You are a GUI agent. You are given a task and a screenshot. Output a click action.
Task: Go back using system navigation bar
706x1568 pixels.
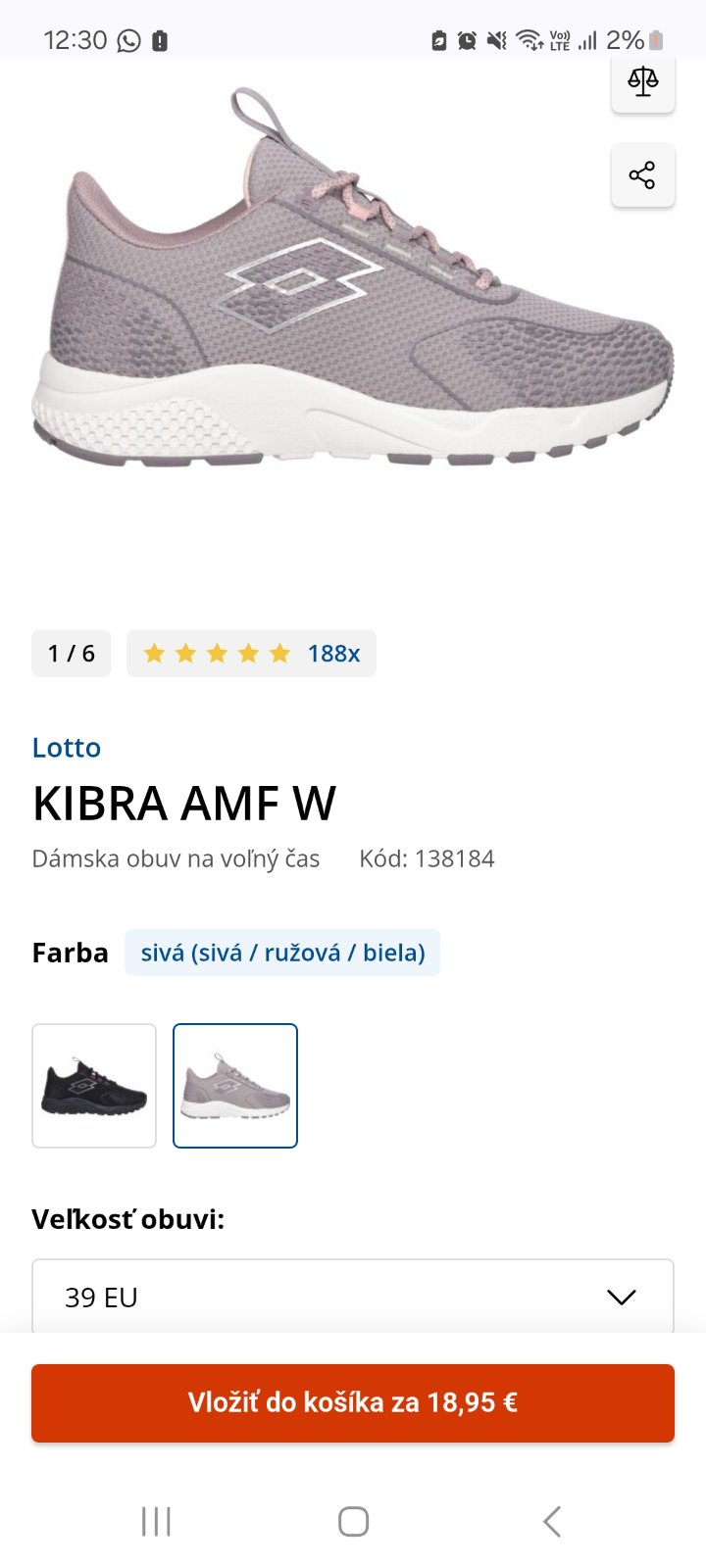(551, 1522)
